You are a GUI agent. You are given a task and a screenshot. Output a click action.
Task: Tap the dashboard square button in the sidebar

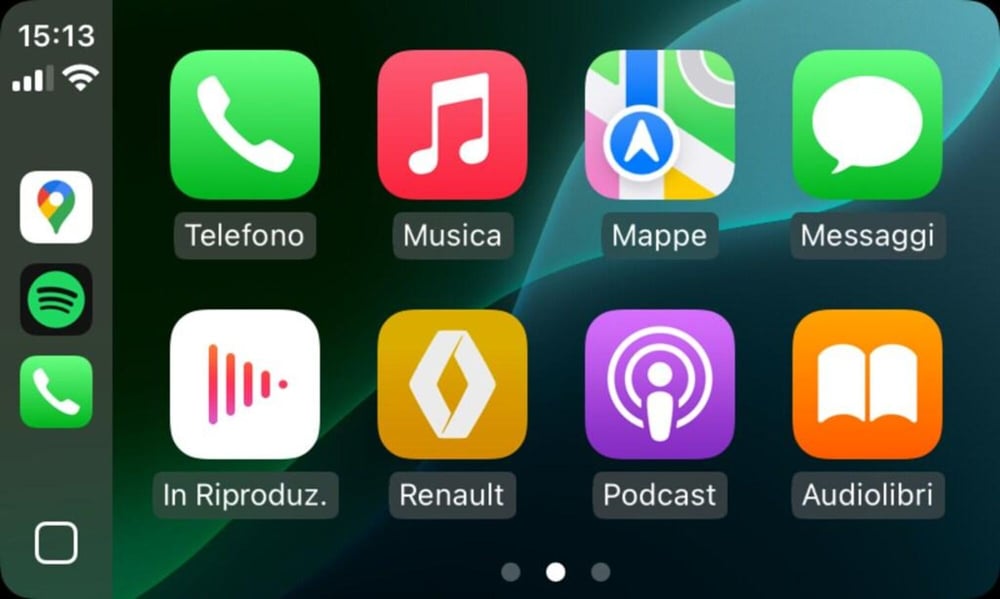click(x=56, y=543)
